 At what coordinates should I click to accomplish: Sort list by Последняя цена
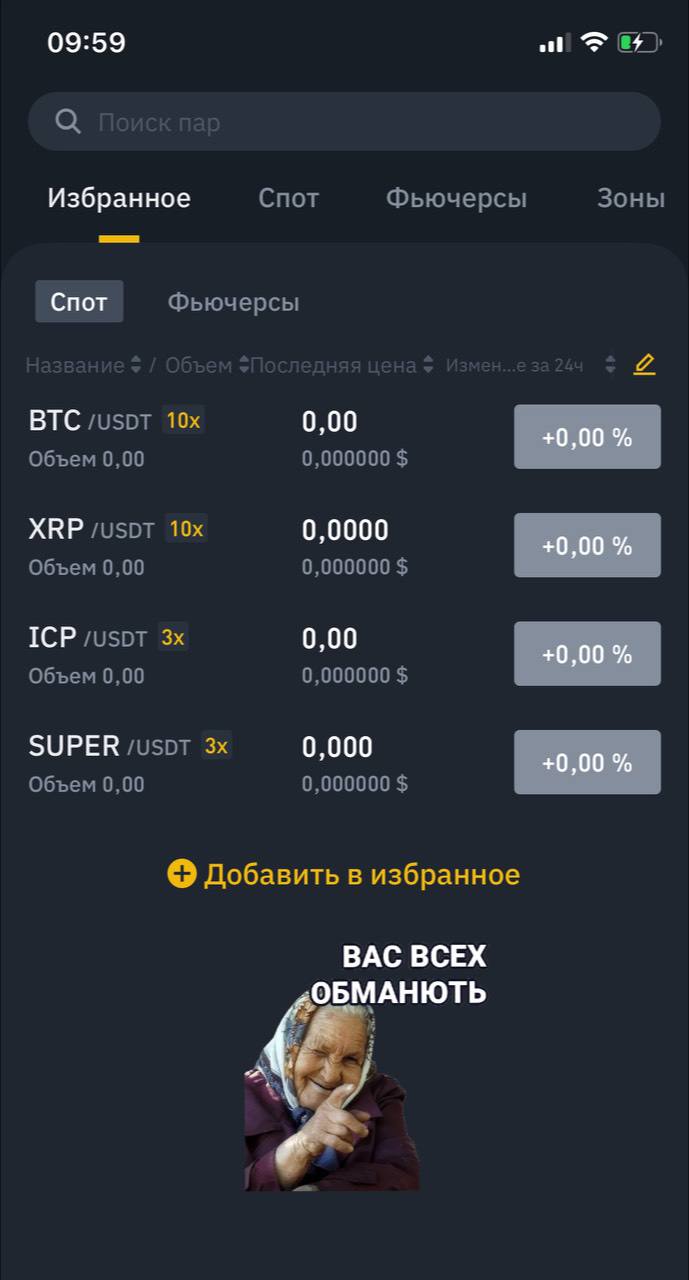click(341, 365)
